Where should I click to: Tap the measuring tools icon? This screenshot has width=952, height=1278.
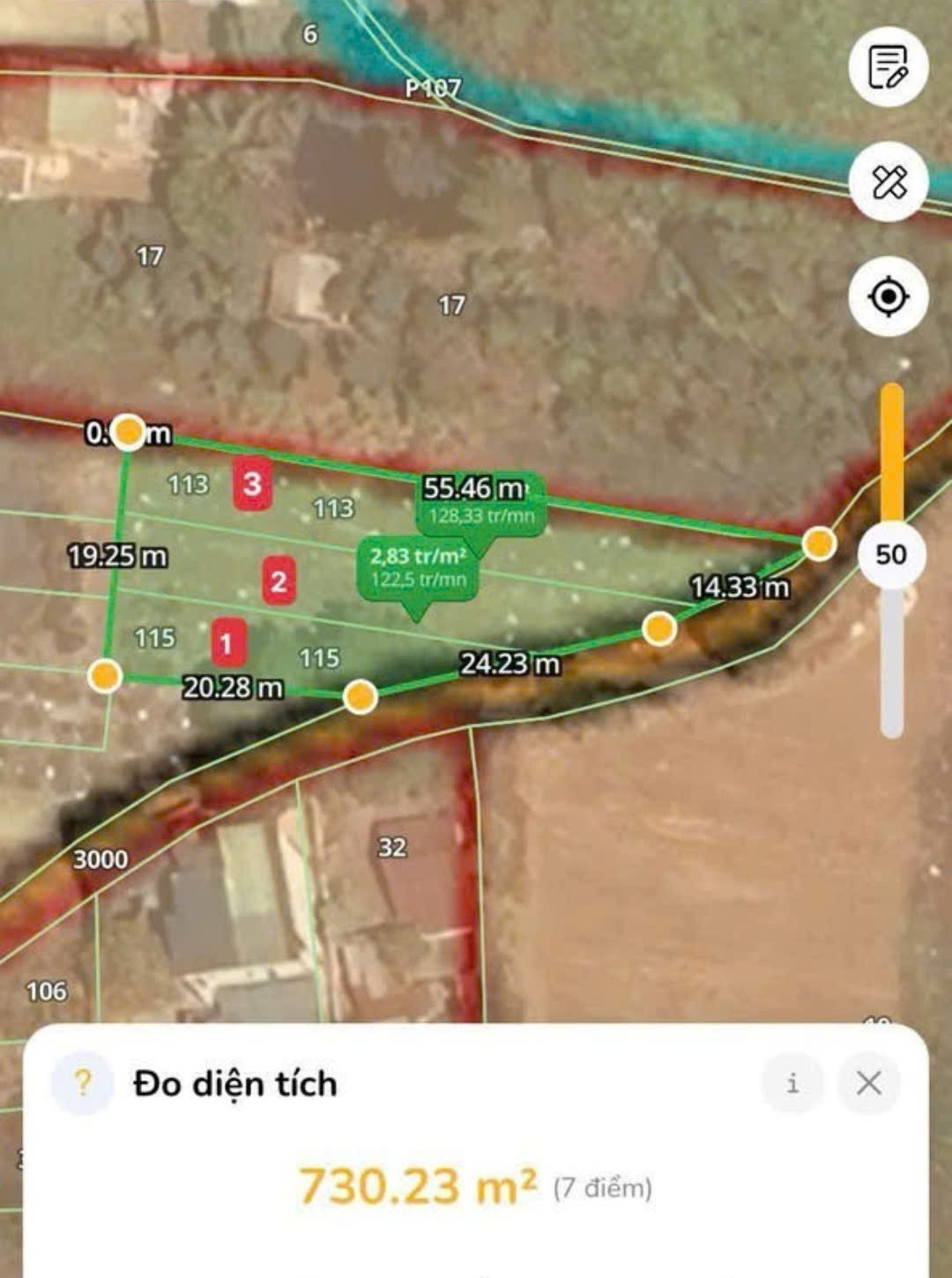tap(889, 182)
